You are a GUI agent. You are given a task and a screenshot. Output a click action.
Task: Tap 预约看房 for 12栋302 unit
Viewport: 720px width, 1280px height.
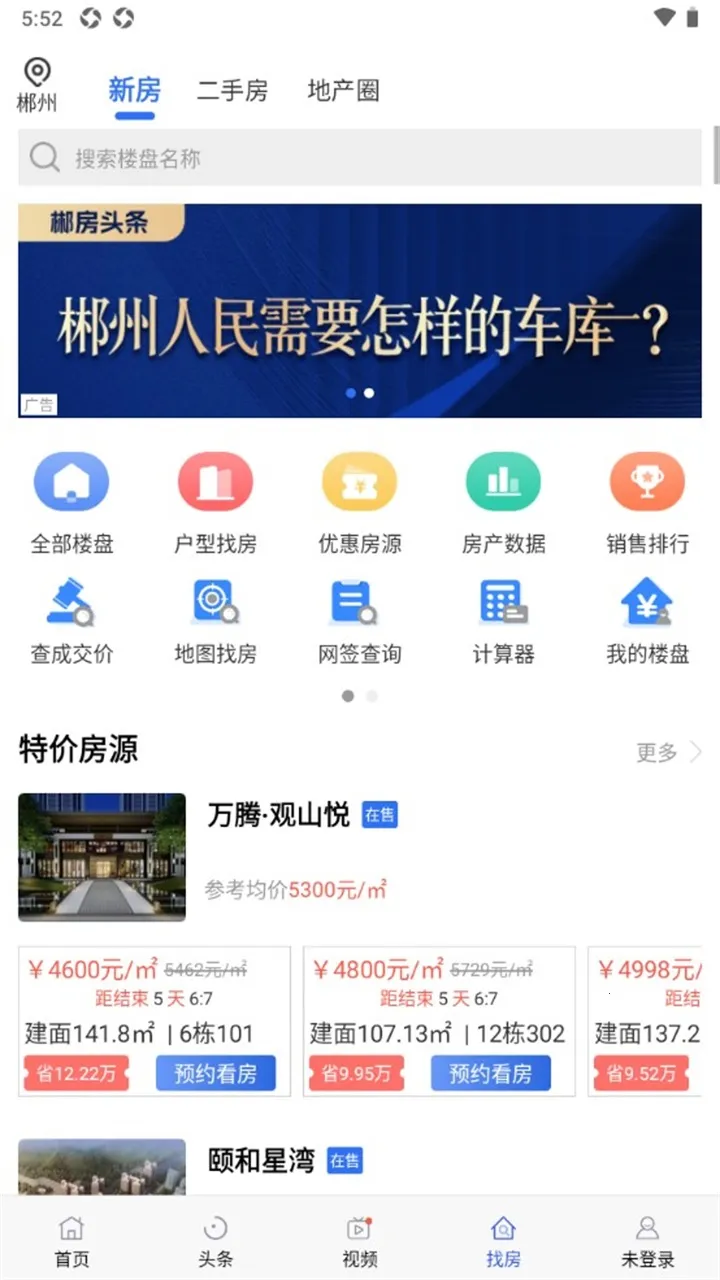click(490, 1074)
